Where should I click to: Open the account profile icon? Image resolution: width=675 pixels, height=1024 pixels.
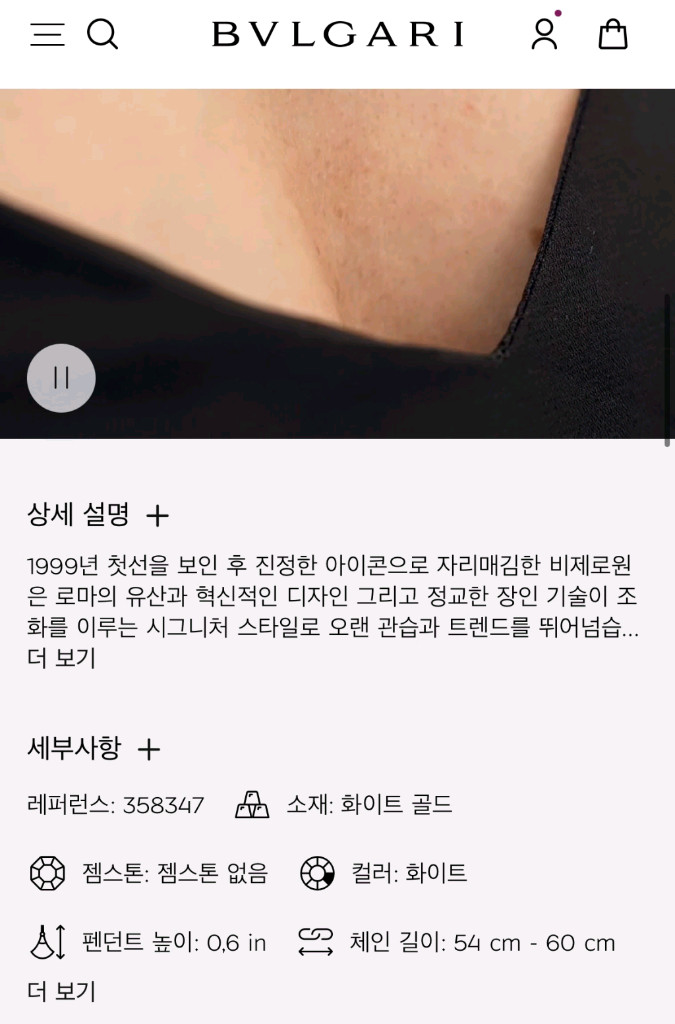click(544, 34)
